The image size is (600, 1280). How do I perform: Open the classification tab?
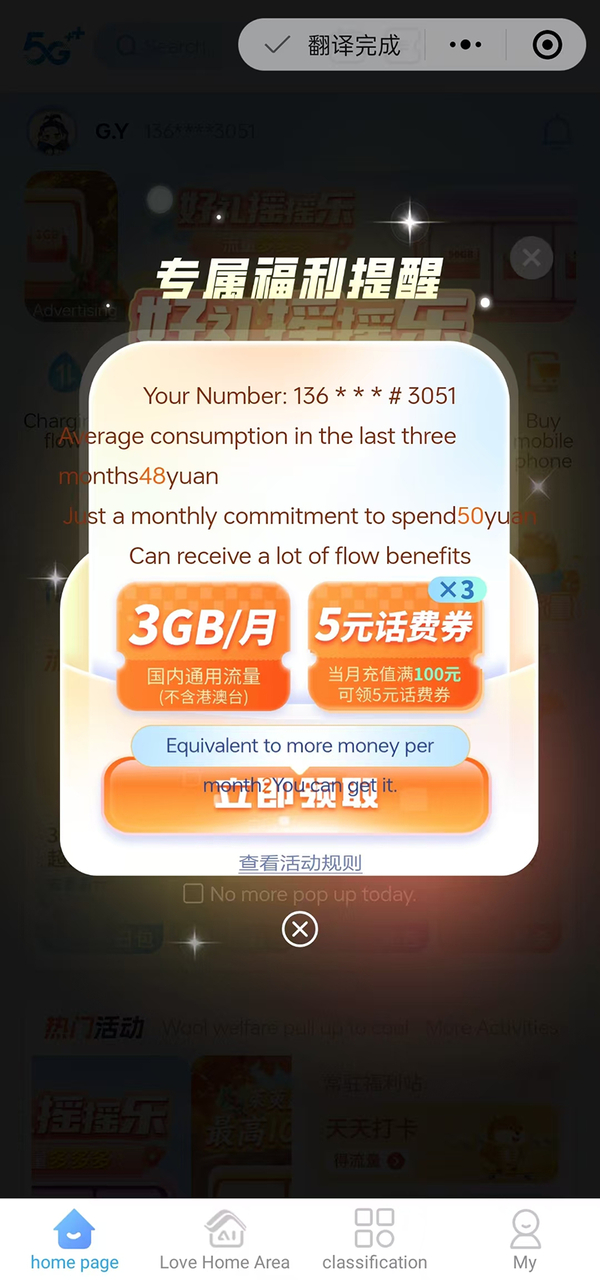(375, 1240)
